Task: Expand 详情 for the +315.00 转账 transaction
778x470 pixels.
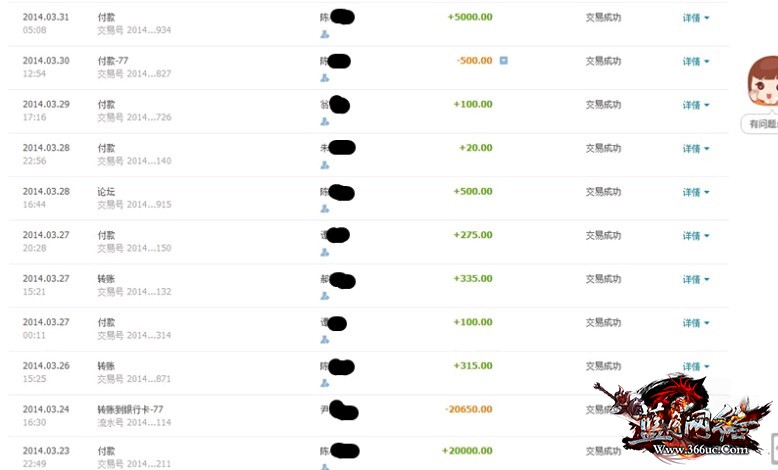Action: (695, 367)
